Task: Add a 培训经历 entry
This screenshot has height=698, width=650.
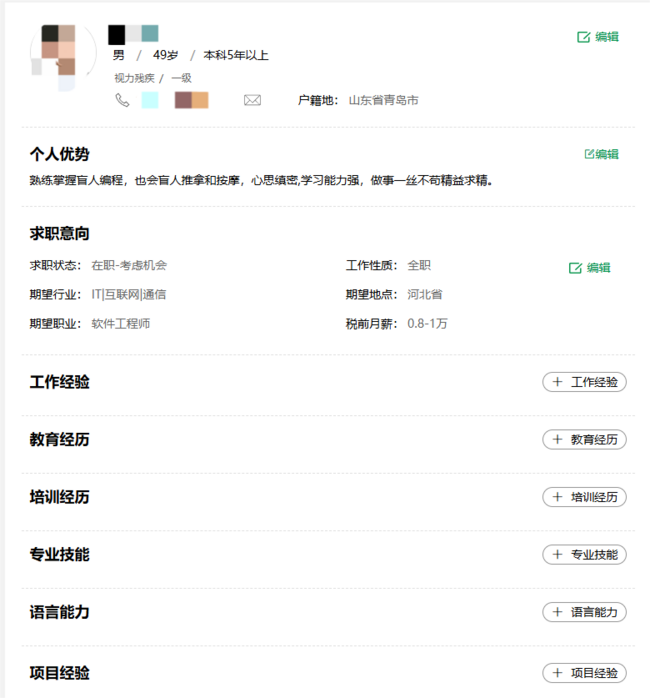Action: coord(584,497)
